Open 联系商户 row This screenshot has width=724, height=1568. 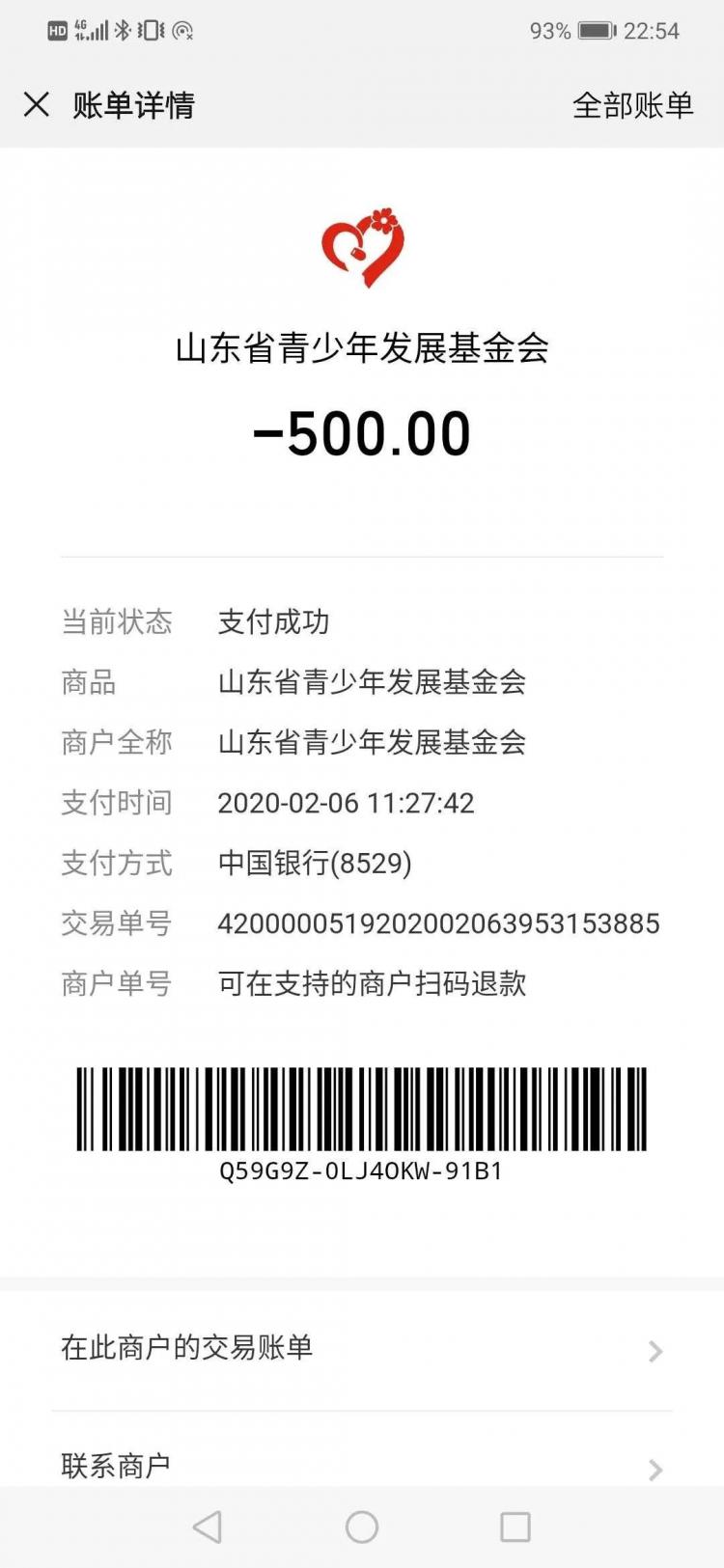click(x=362, y=1464)
